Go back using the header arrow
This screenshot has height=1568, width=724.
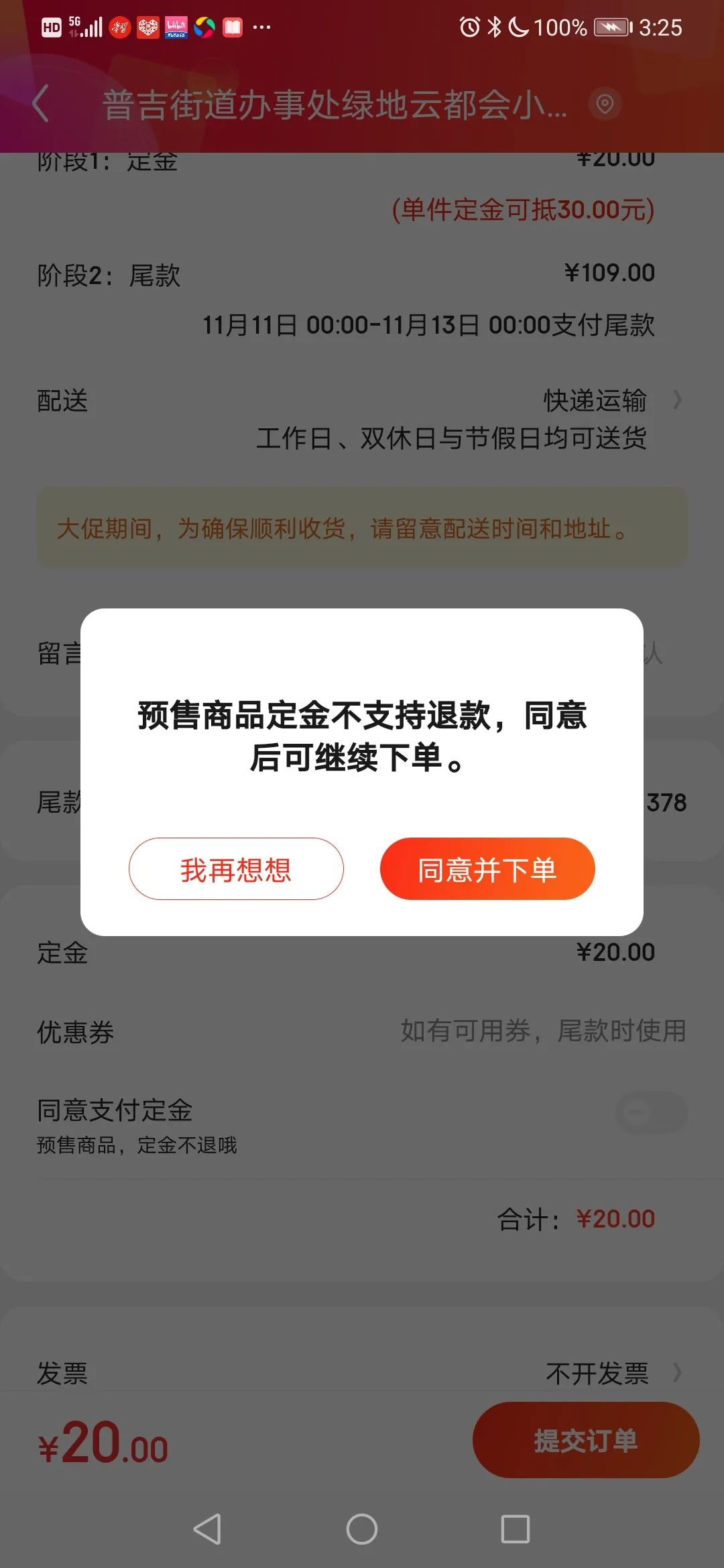(42, 104)
